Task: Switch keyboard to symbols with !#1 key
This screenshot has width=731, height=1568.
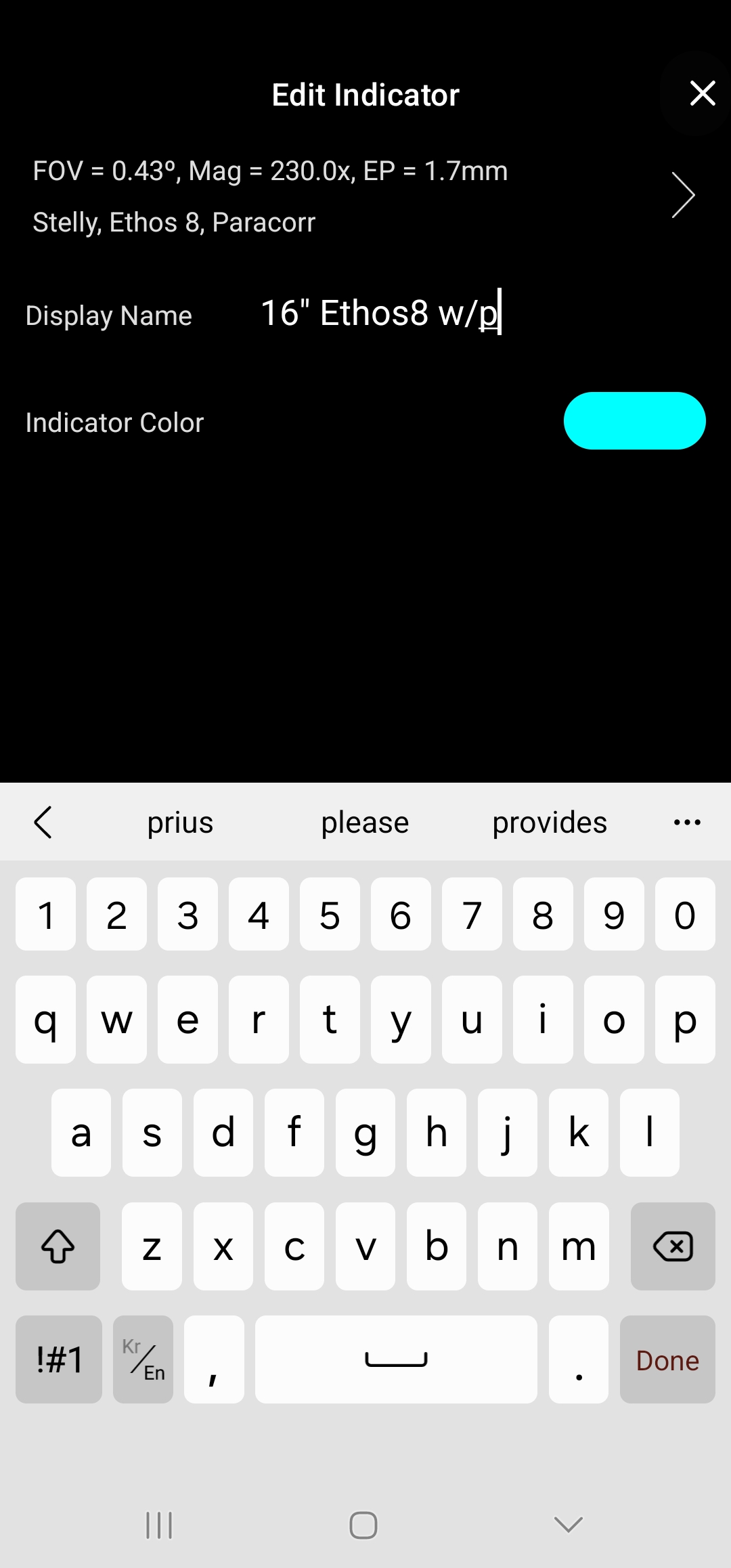Action: click(x=59, y=1359)
